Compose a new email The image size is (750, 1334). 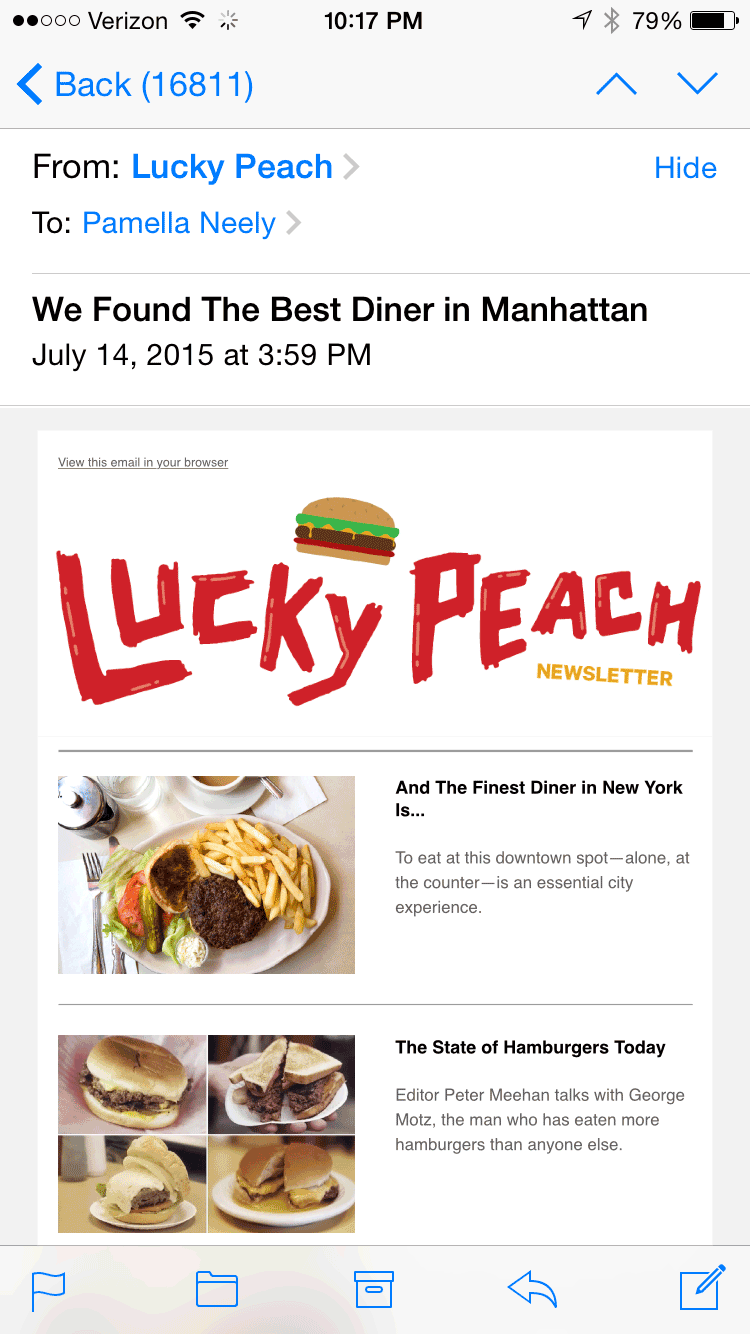click(x=701, y=1288)
